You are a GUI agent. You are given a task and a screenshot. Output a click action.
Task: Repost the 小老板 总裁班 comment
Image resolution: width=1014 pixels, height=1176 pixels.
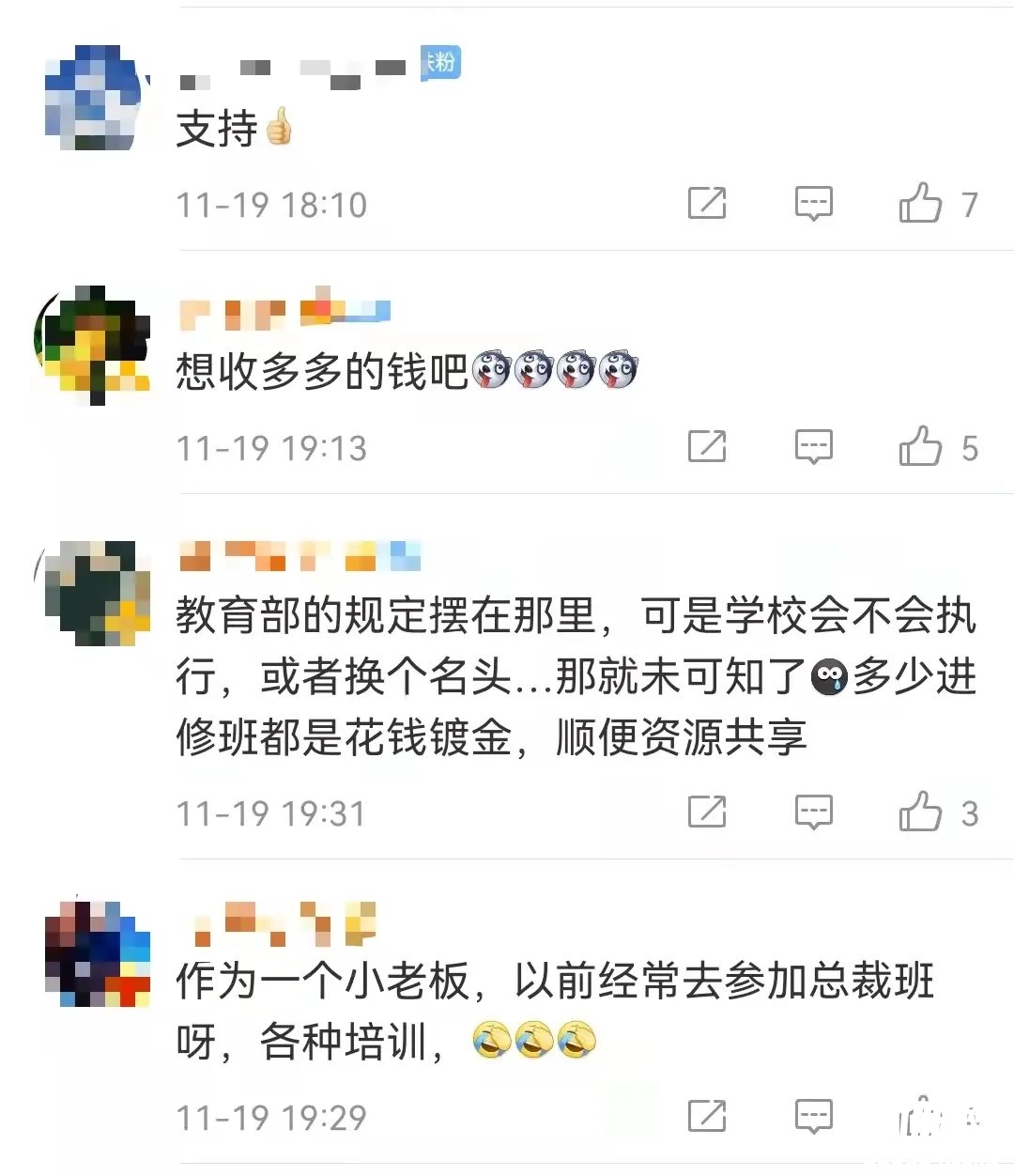(706, 1116)
